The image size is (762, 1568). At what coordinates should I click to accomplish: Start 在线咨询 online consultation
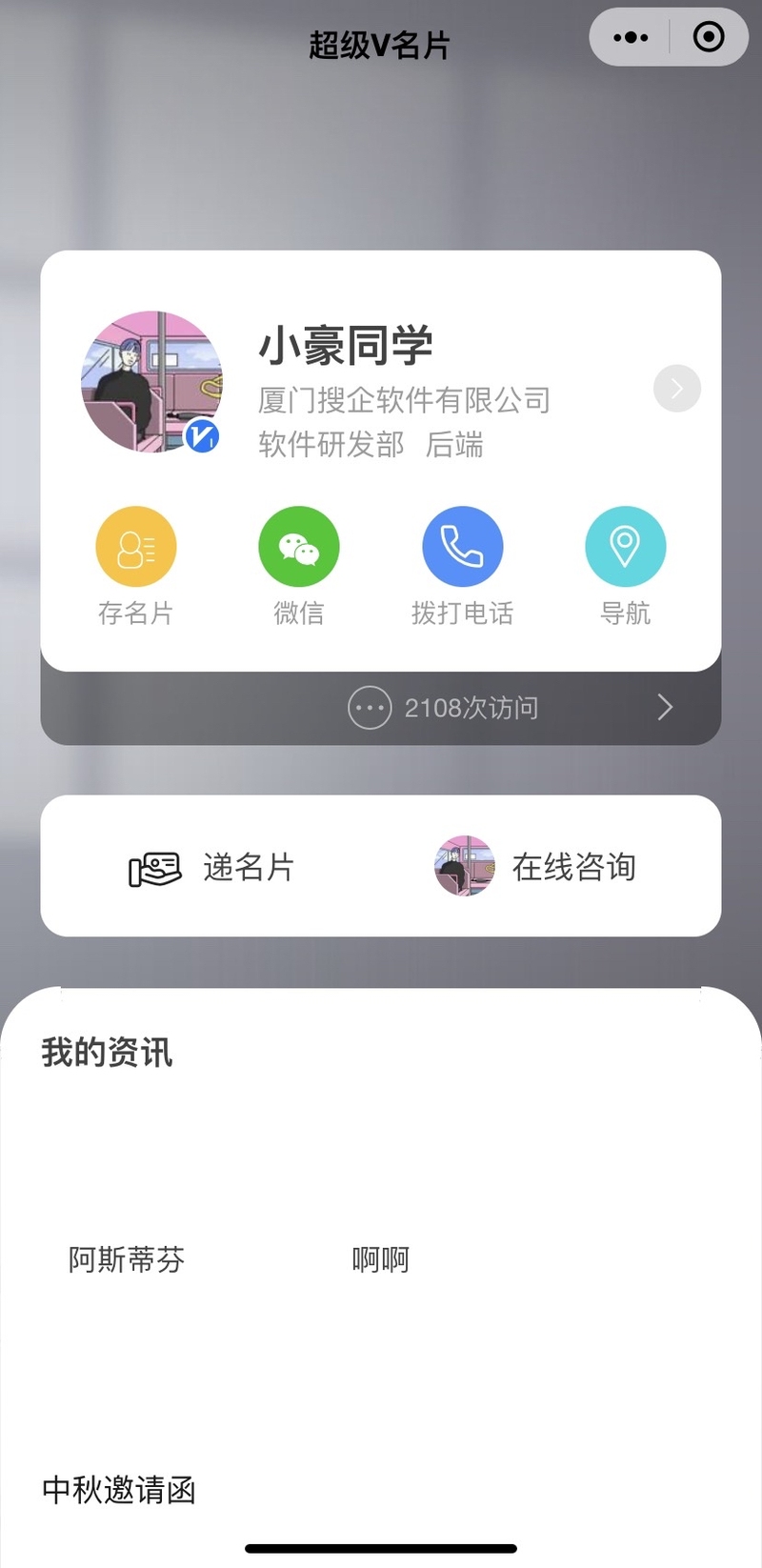pyautogui.click(x=536, y=867)
